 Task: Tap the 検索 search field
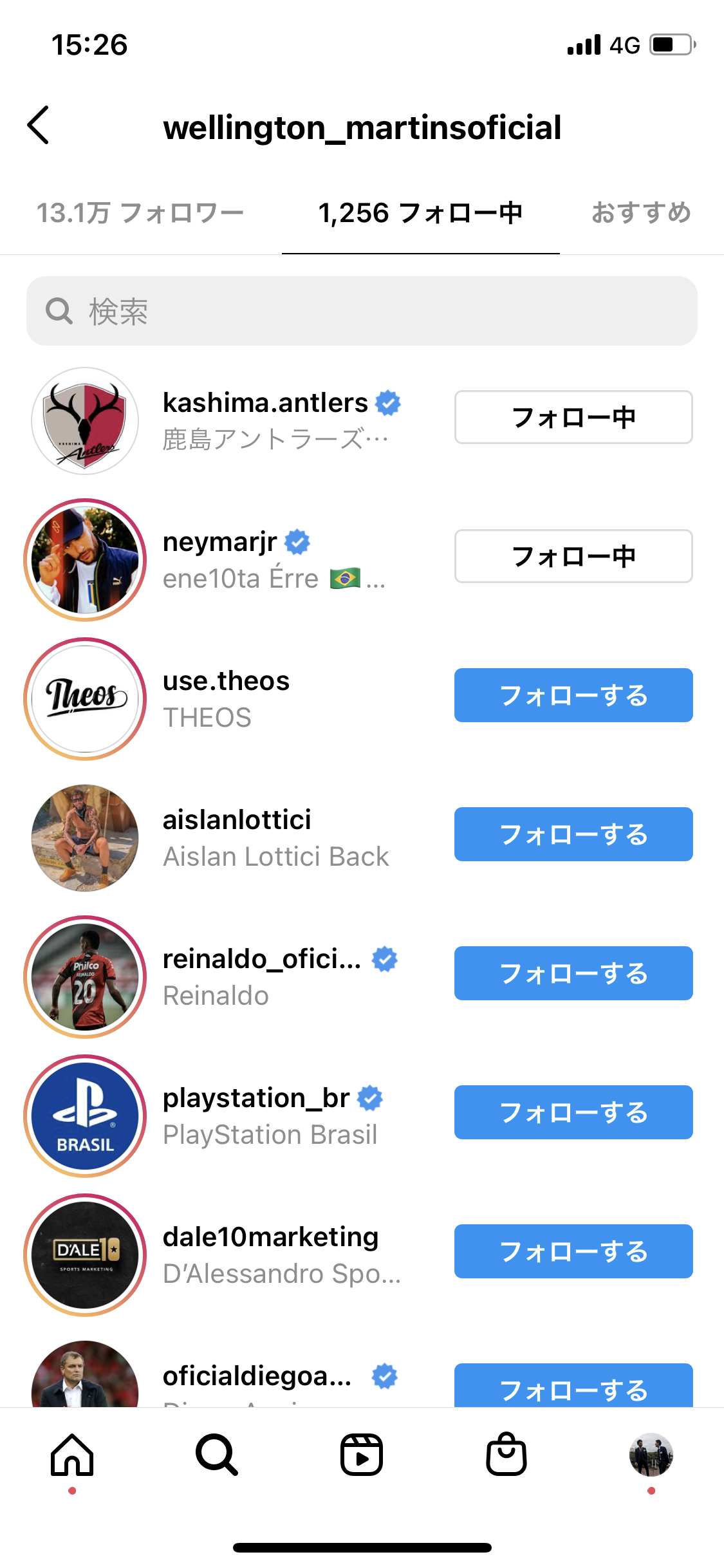pyautogui.click(x=362, y=312)
